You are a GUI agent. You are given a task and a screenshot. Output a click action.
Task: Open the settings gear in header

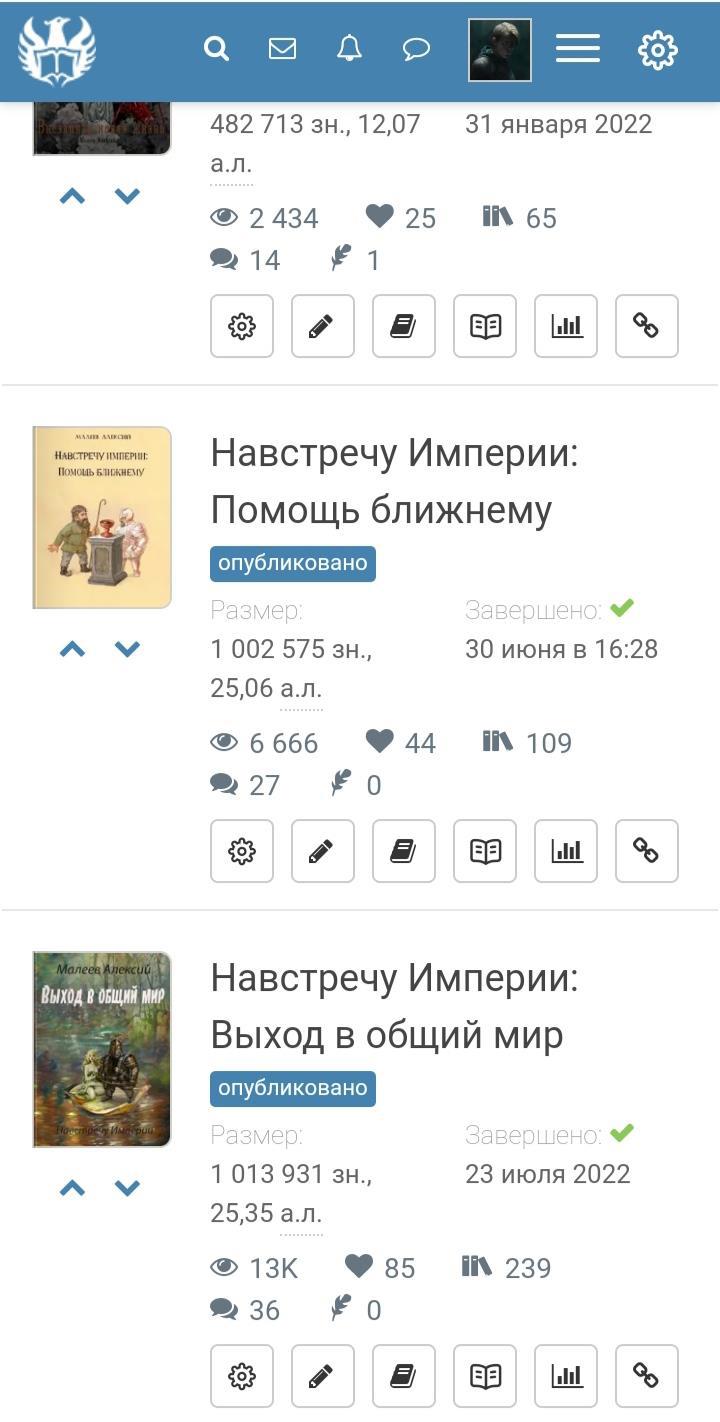pos(658,50)
